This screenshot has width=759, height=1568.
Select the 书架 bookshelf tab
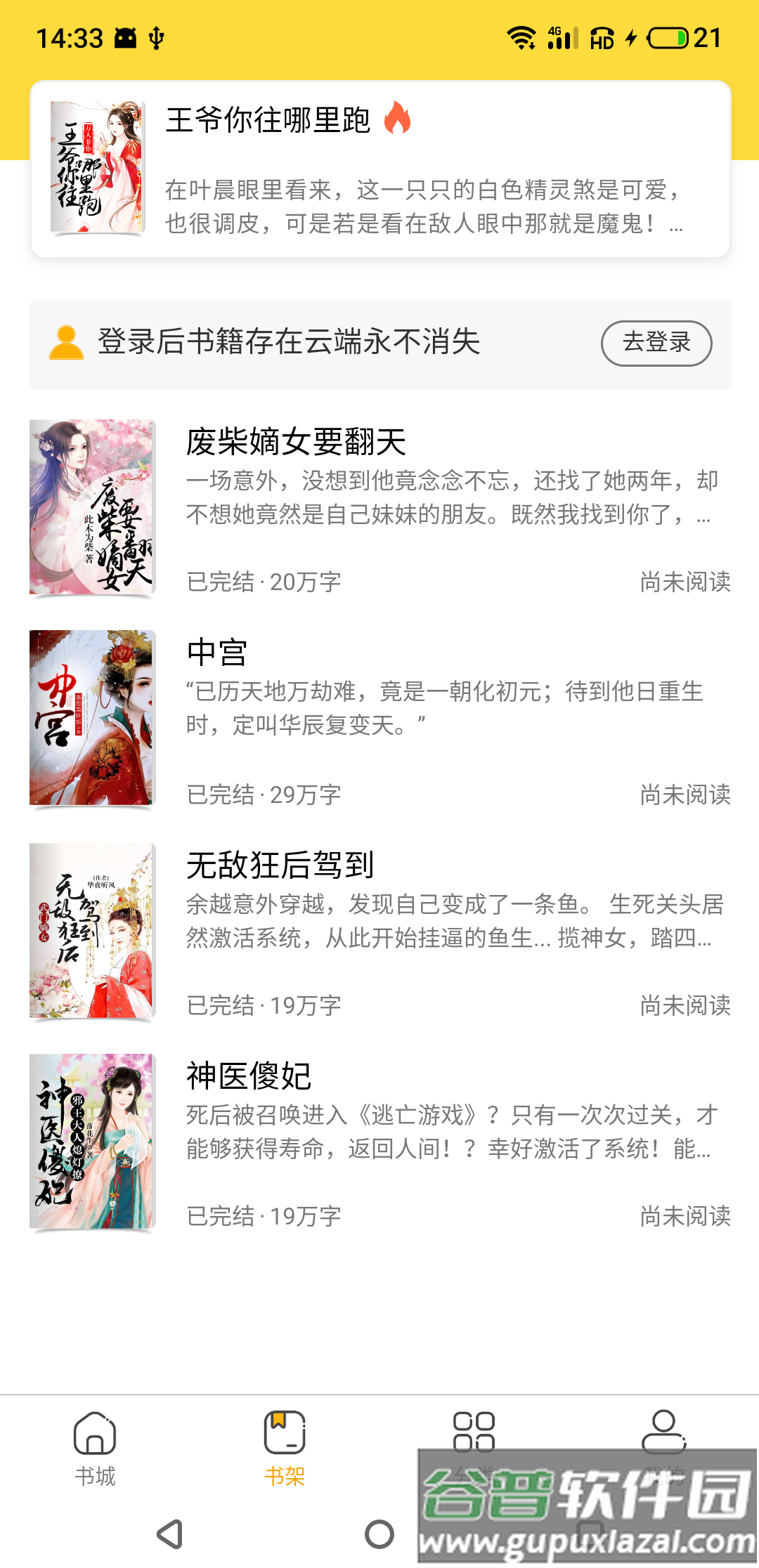285,1447
